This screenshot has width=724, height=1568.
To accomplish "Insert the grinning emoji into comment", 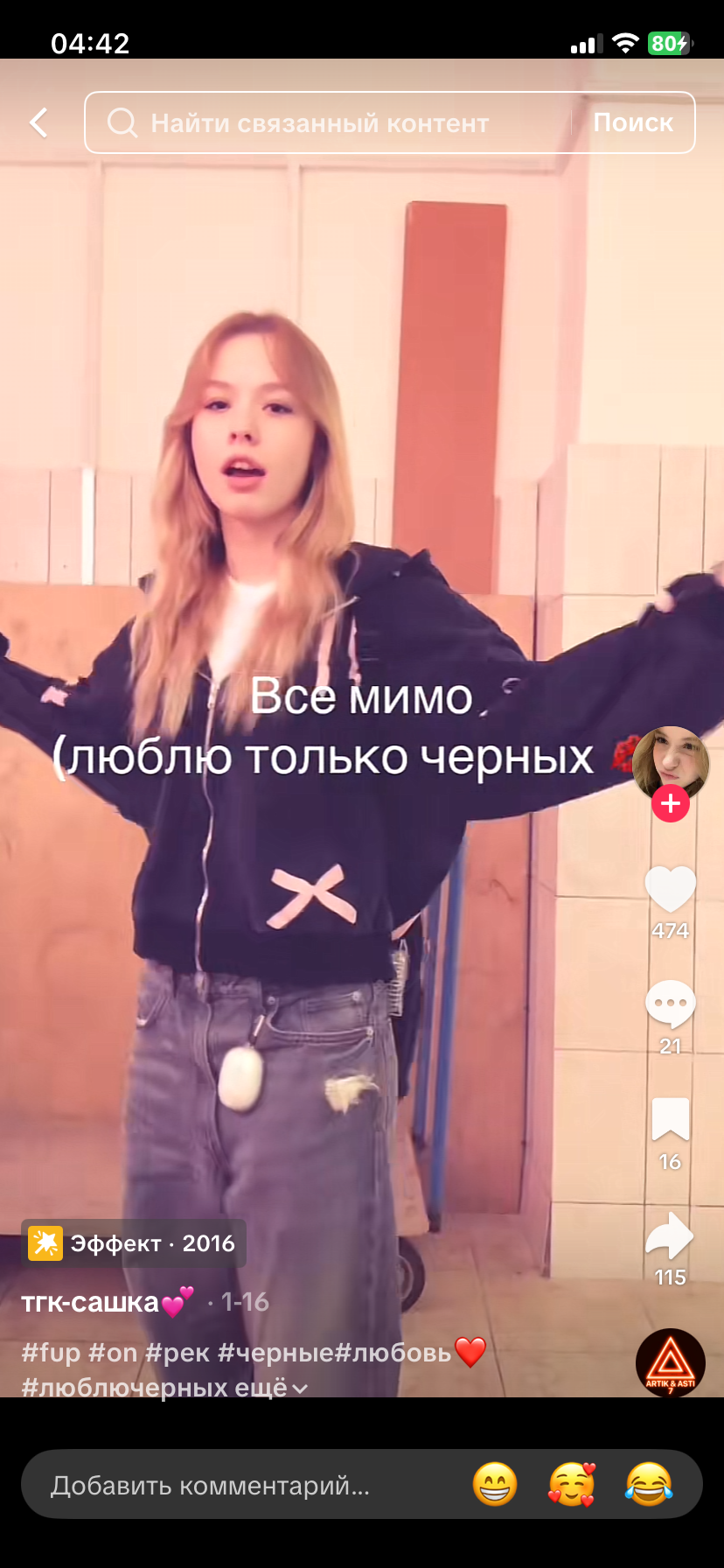I will [x=495, y=1485].
